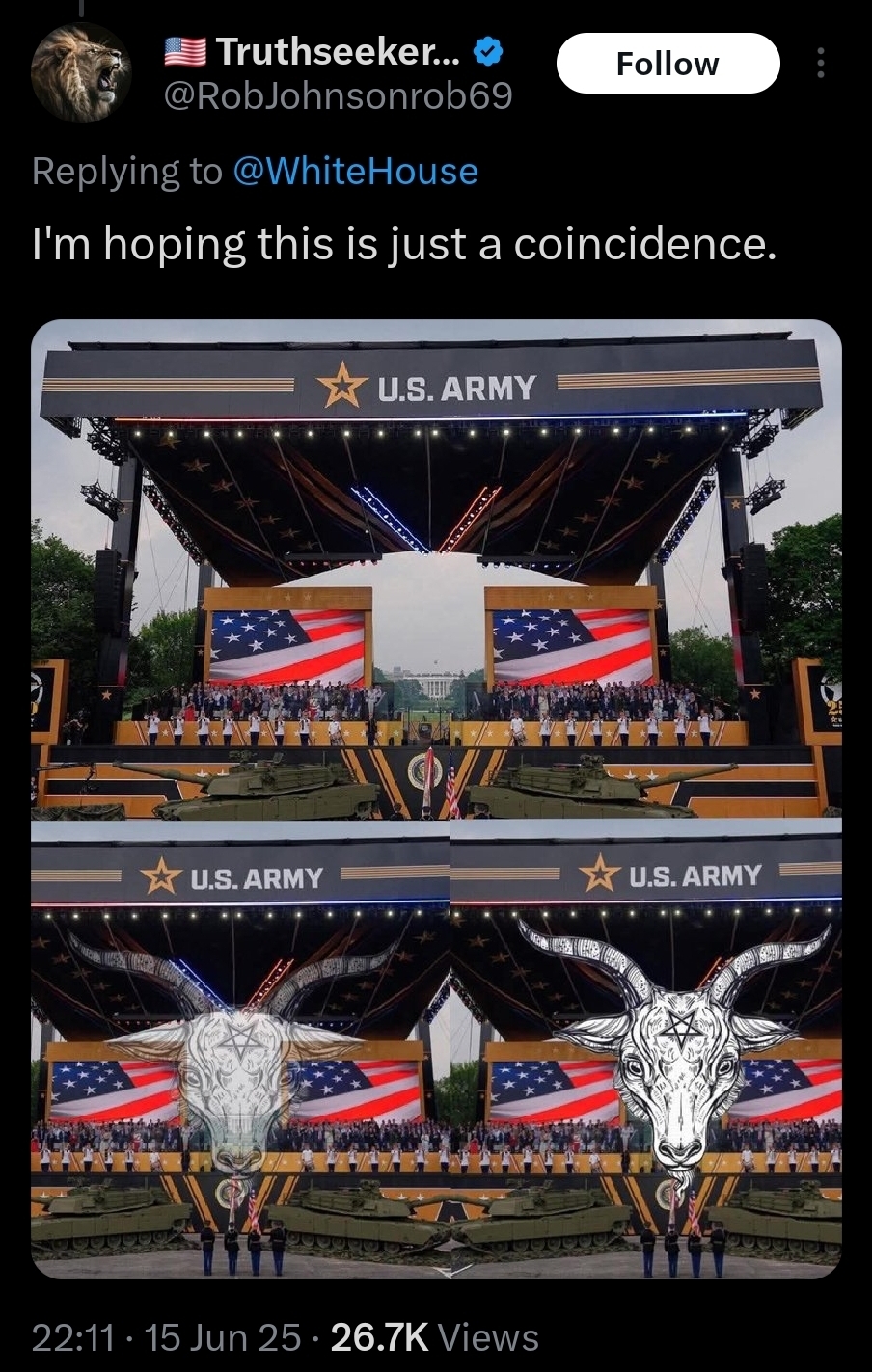Image resolution: width=872 pixels, height=1372 pixels.
Task: Open the @RobJohnsonrob69 profile name
Action: tap(340, 96)
